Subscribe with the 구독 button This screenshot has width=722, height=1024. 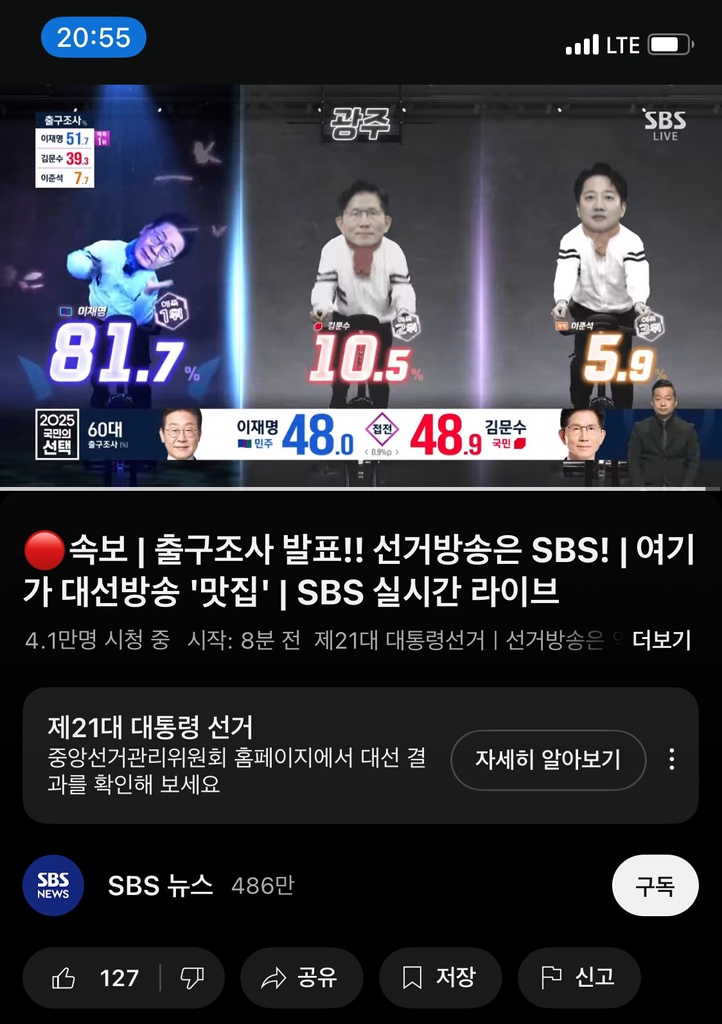tap(655, 885)
